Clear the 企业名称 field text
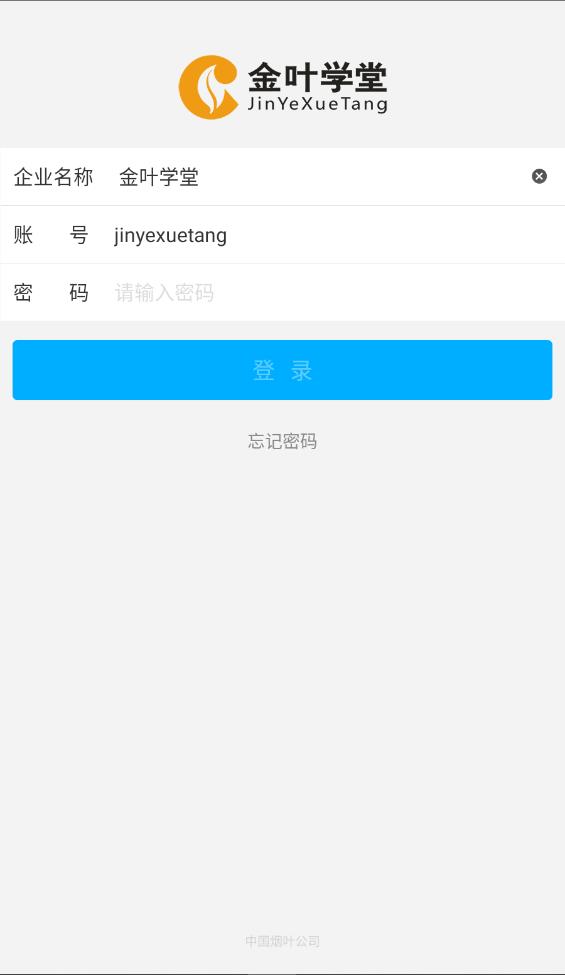Screen dimensions: 565x975 pyautogui.click(x=539, y=177)
